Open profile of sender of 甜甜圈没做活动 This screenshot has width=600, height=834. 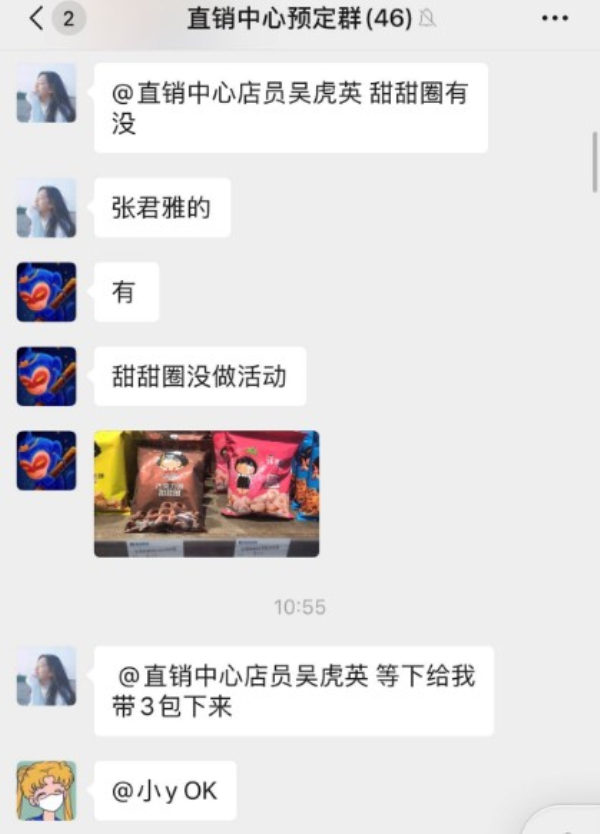tap(46, 376)
